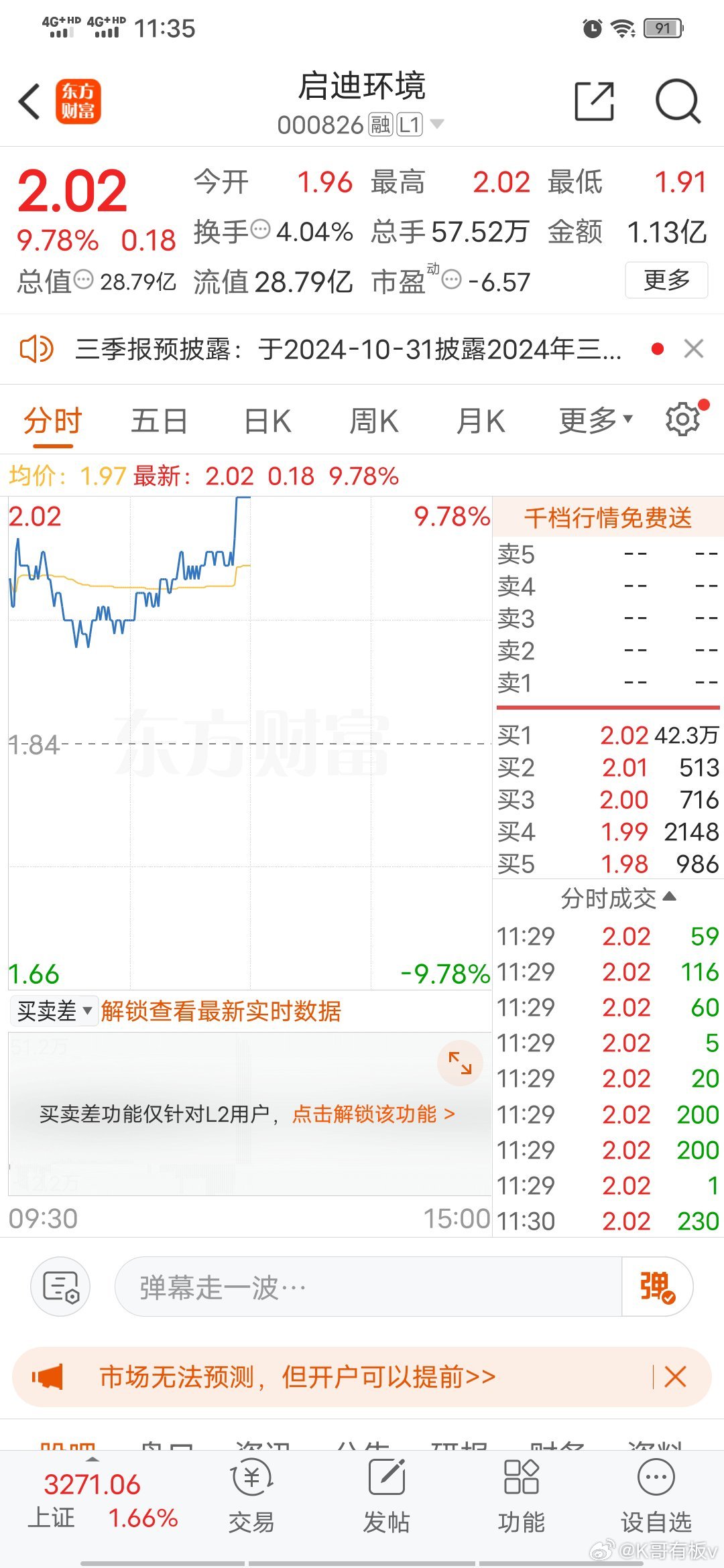The height and width of the screenshot is (1568, 724).
Task: Dismiss the 三季报预披露 announcement
Action: coord(694,348)
